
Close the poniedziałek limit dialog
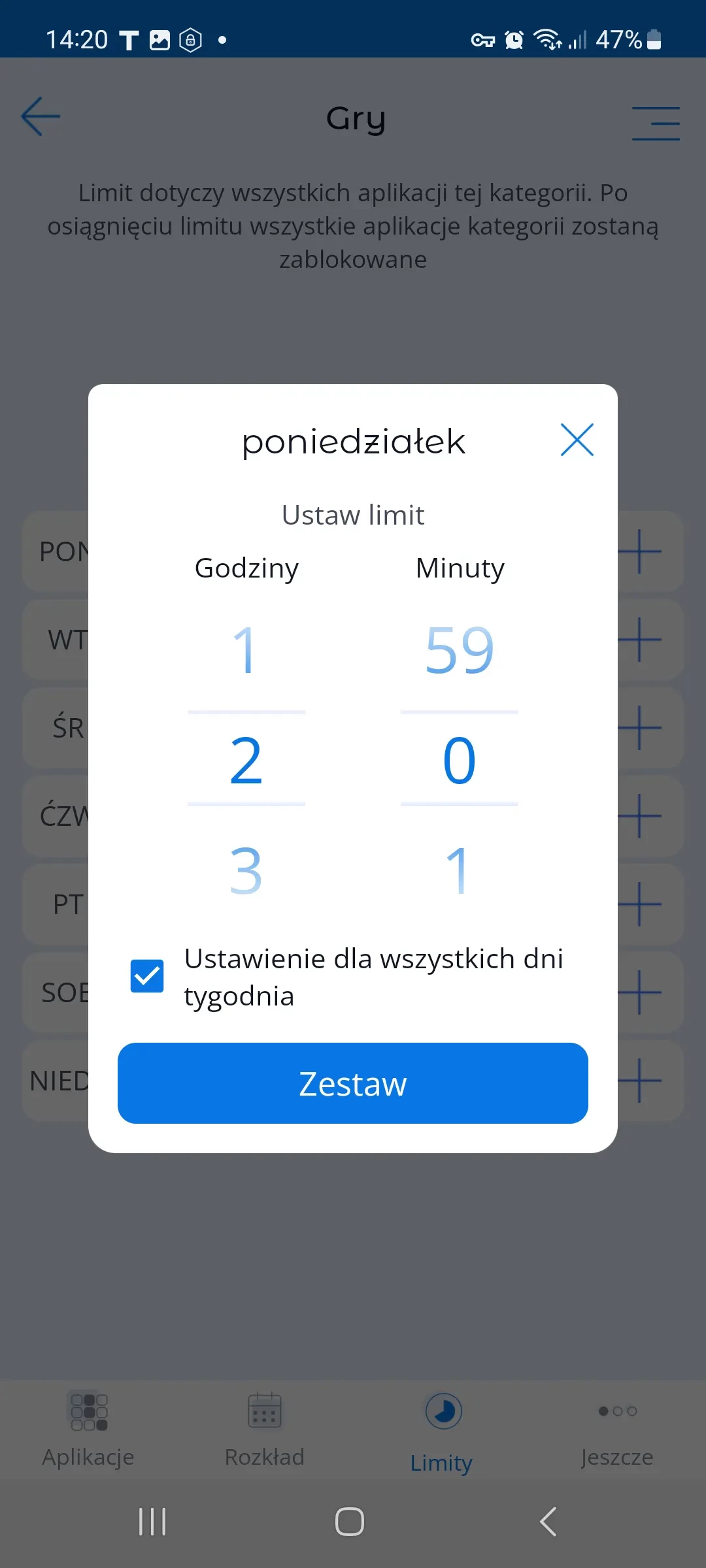point(577,440)
